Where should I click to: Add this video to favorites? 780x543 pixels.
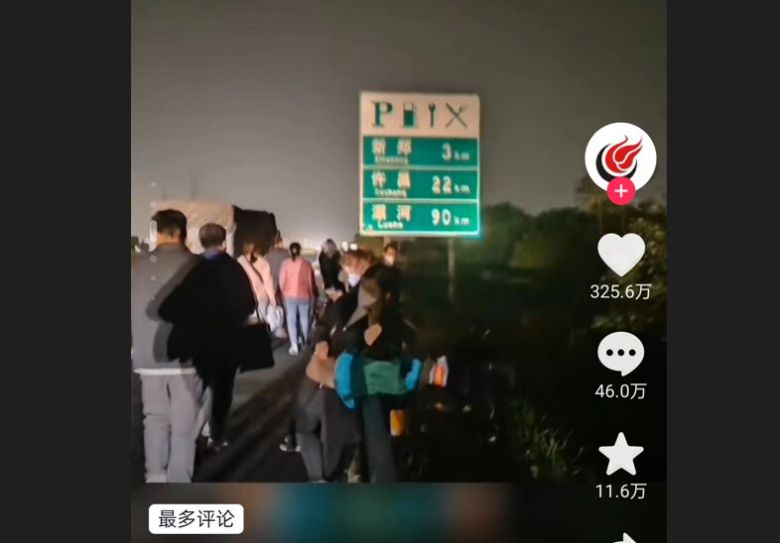click(x=621, y=454)
